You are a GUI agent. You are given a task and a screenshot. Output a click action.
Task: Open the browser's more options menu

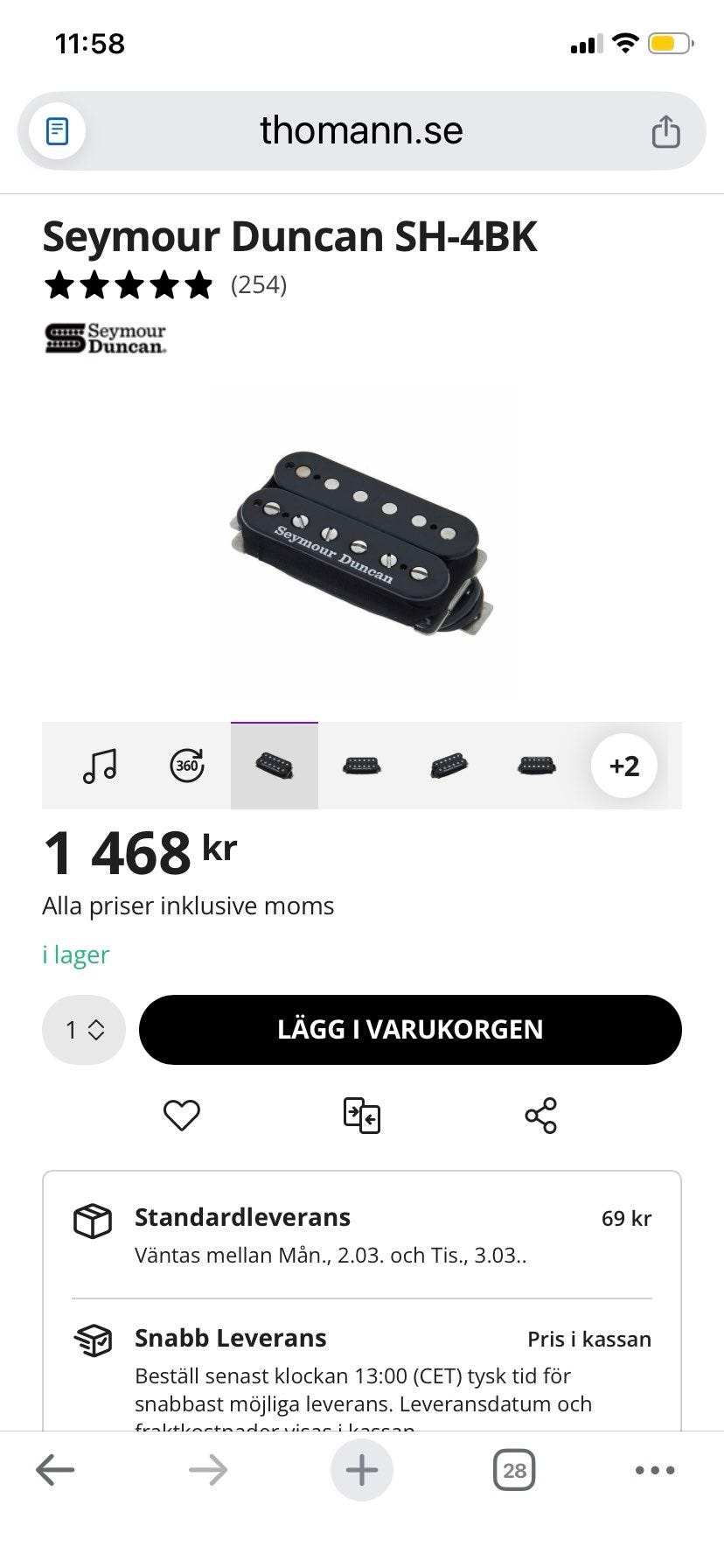(x=655, y=1471)
